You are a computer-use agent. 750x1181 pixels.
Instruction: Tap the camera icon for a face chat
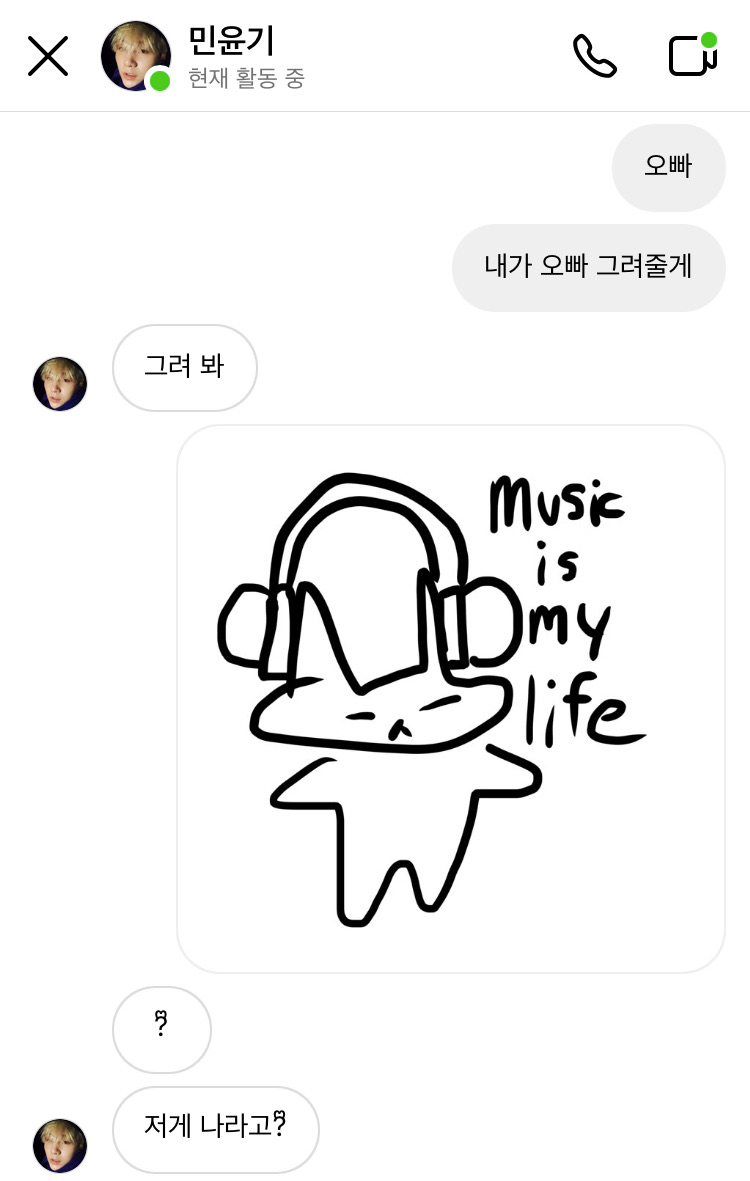click(x=691, y=57)
